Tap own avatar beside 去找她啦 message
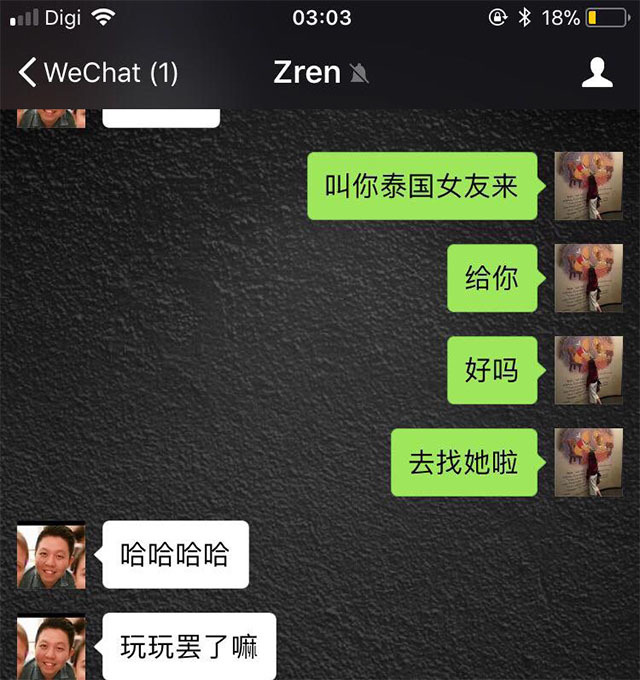 (588, 463)
